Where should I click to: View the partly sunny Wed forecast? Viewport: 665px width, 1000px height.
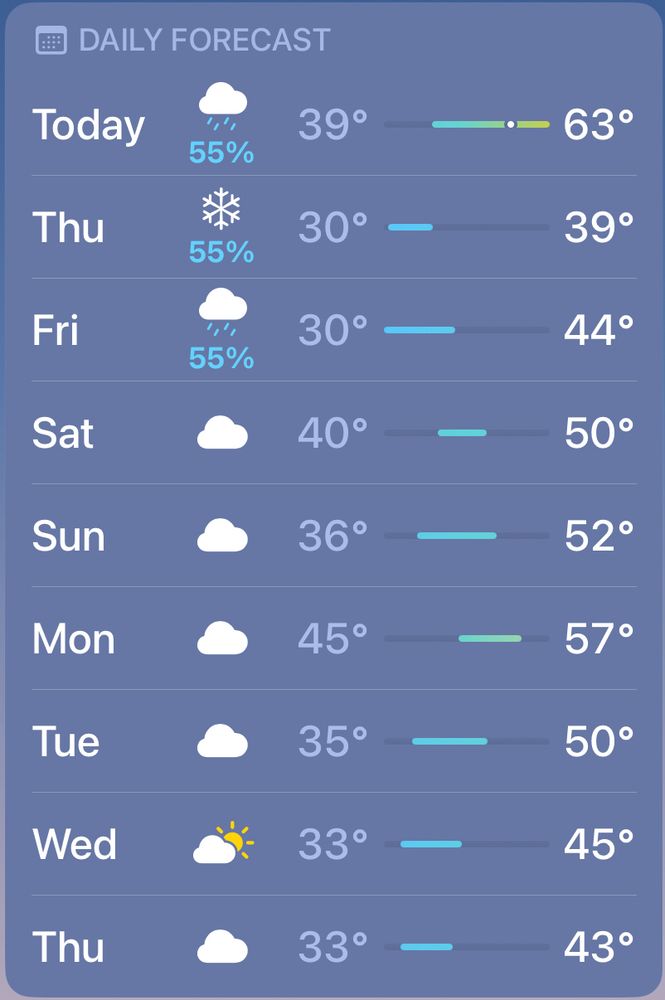[332, 845]
